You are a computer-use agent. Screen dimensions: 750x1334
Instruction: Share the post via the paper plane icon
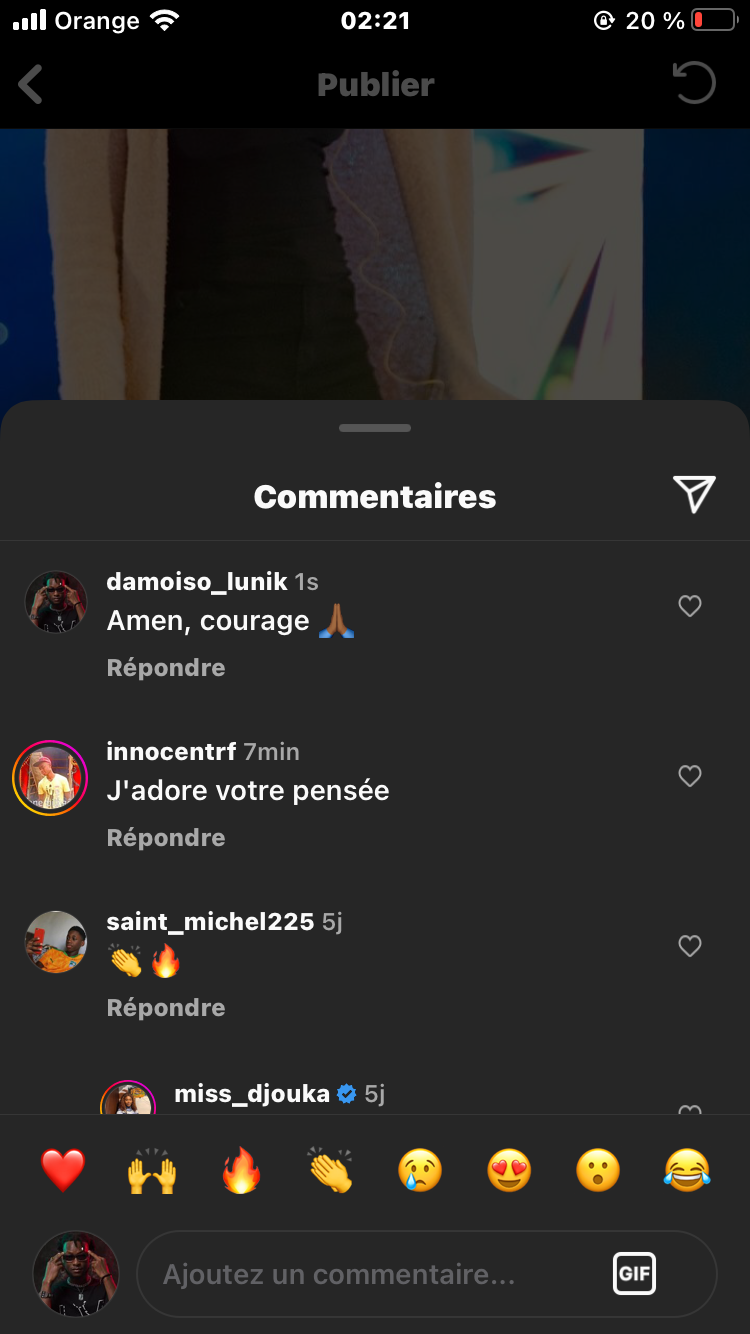pos(693,494)
